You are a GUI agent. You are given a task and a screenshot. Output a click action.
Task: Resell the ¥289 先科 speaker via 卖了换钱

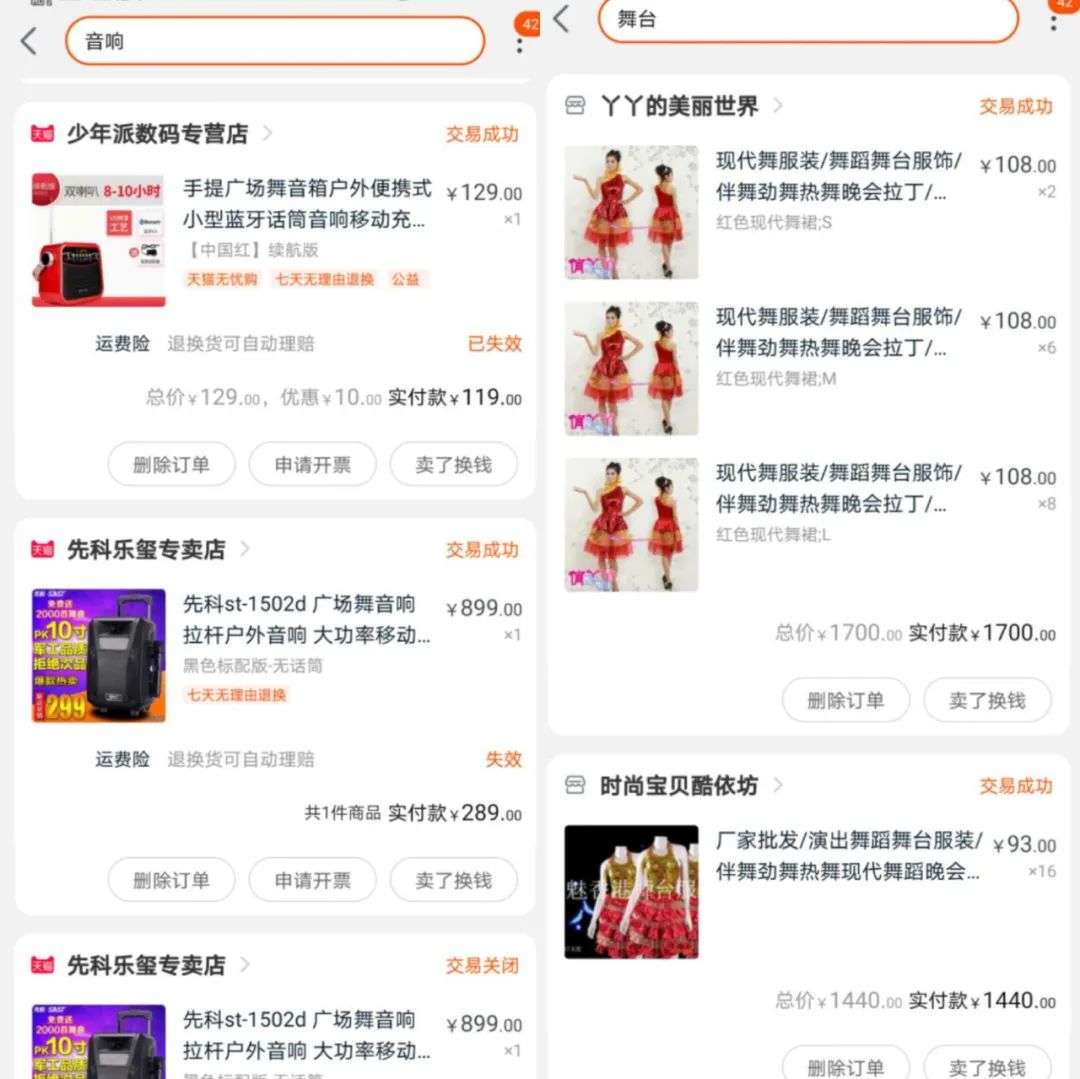[453, 880]
